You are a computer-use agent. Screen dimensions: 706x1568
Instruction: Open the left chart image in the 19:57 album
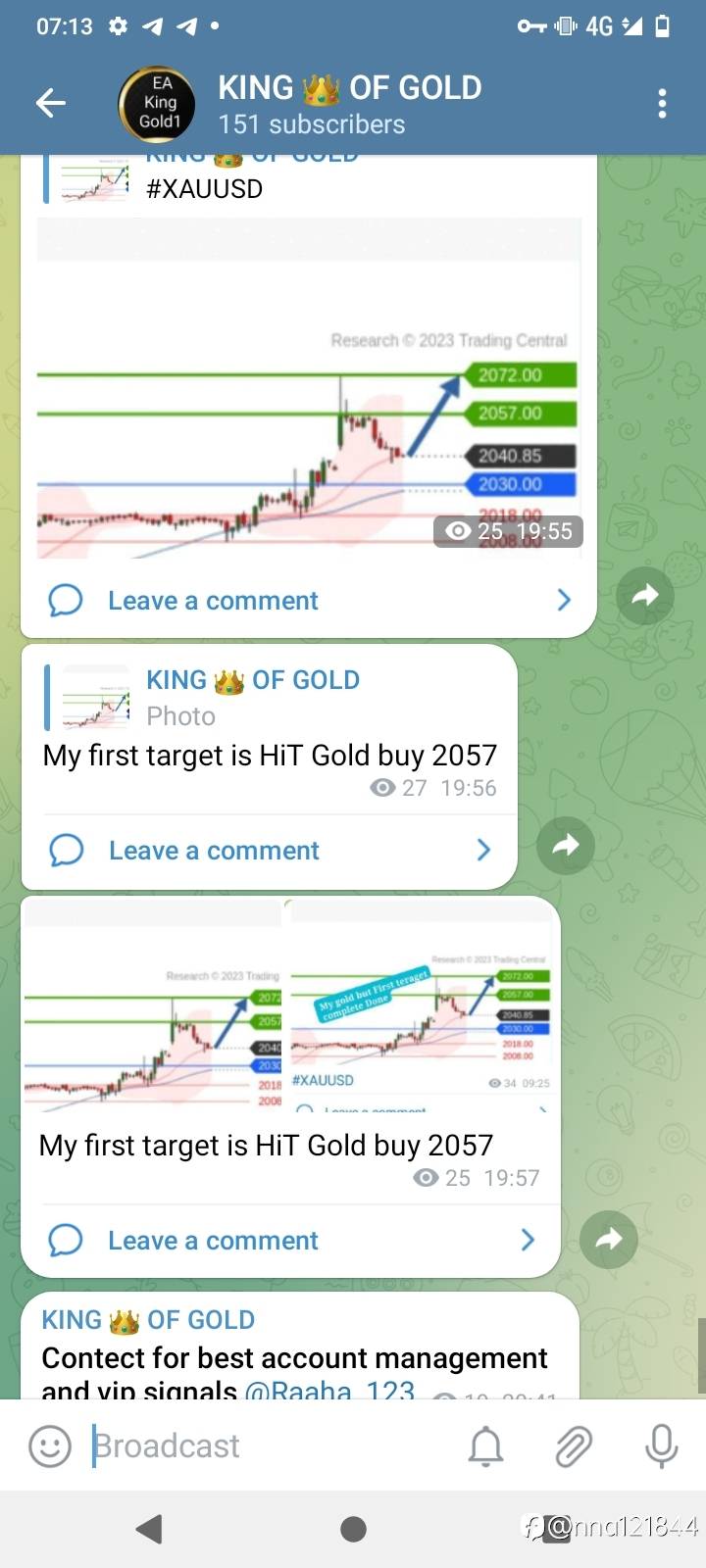152,1009
